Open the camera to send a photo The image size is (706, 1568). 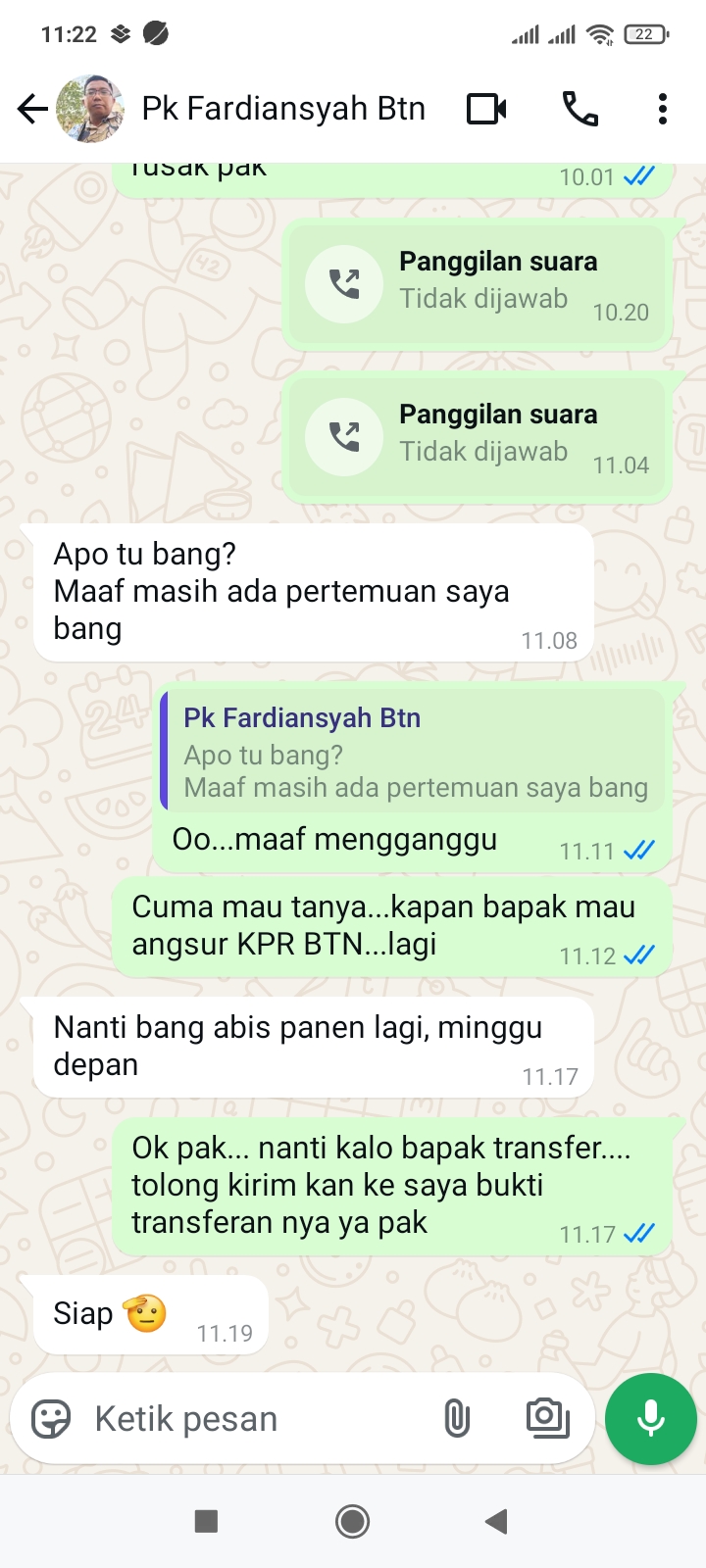(547, 1418)
